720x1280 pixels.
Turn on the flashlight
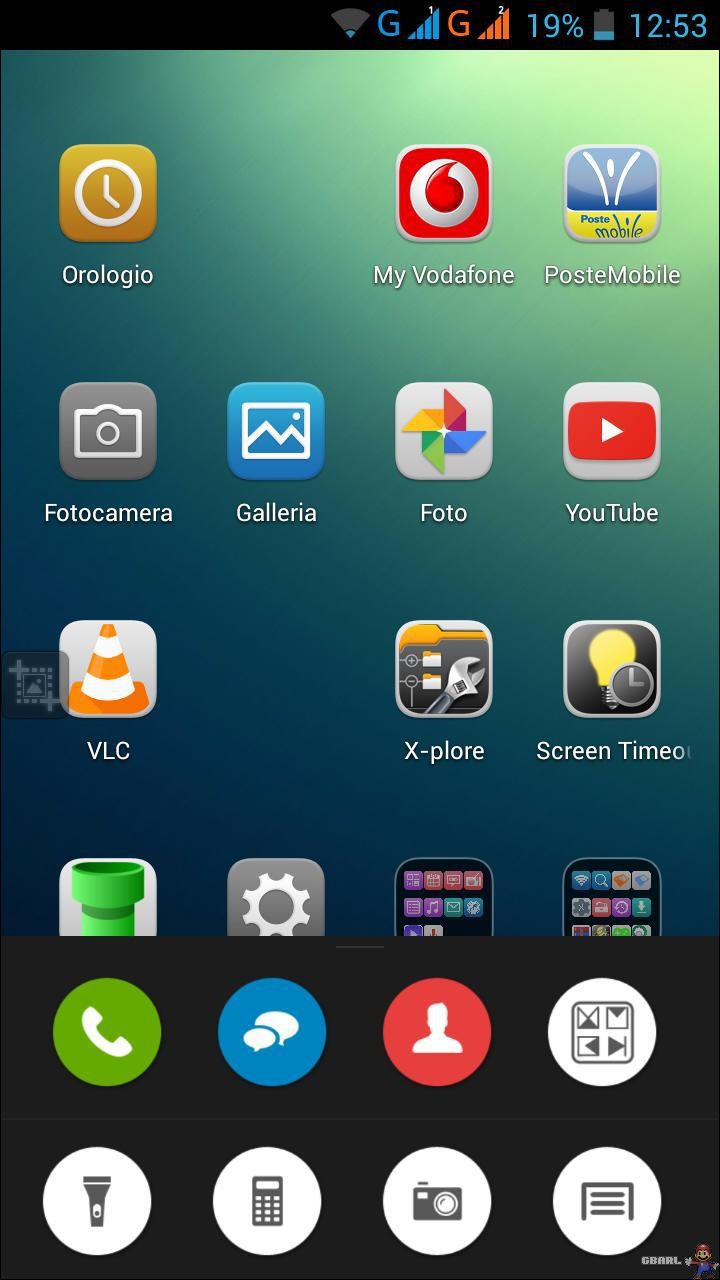point(97,1201)
